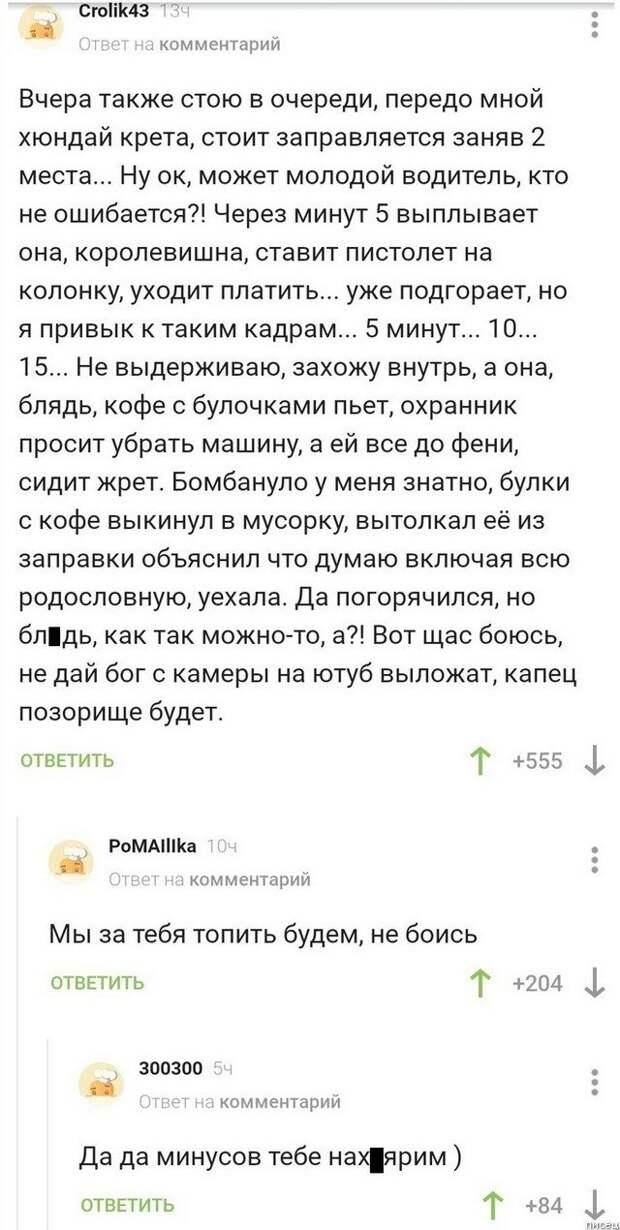Jump to the parent comment of 300300's reply
The height and width of the screenshot is (1230, 620).
click(x=278, y=1101)
